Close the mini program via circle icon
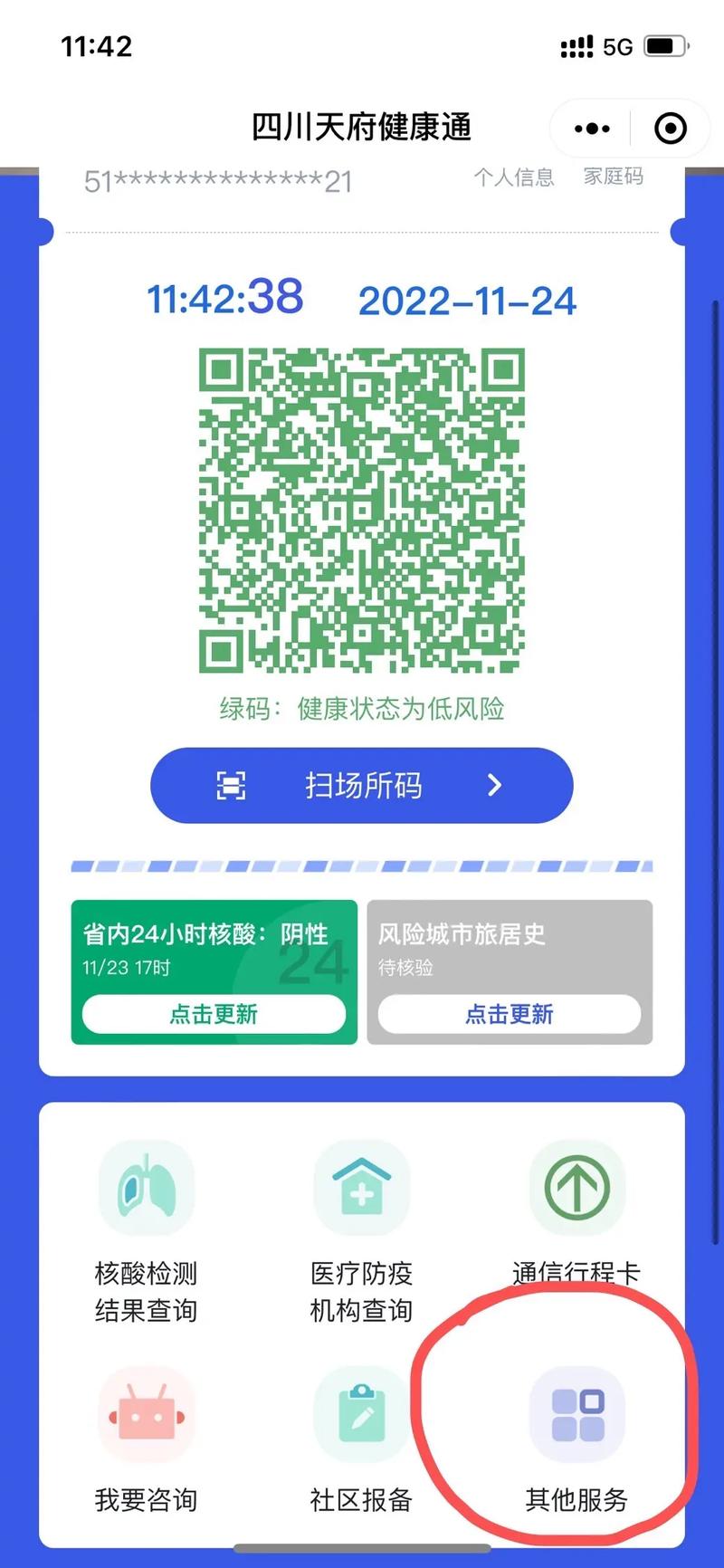Image resolution: width=724 pixels, height=1568 pixels. tap(670, 129)
